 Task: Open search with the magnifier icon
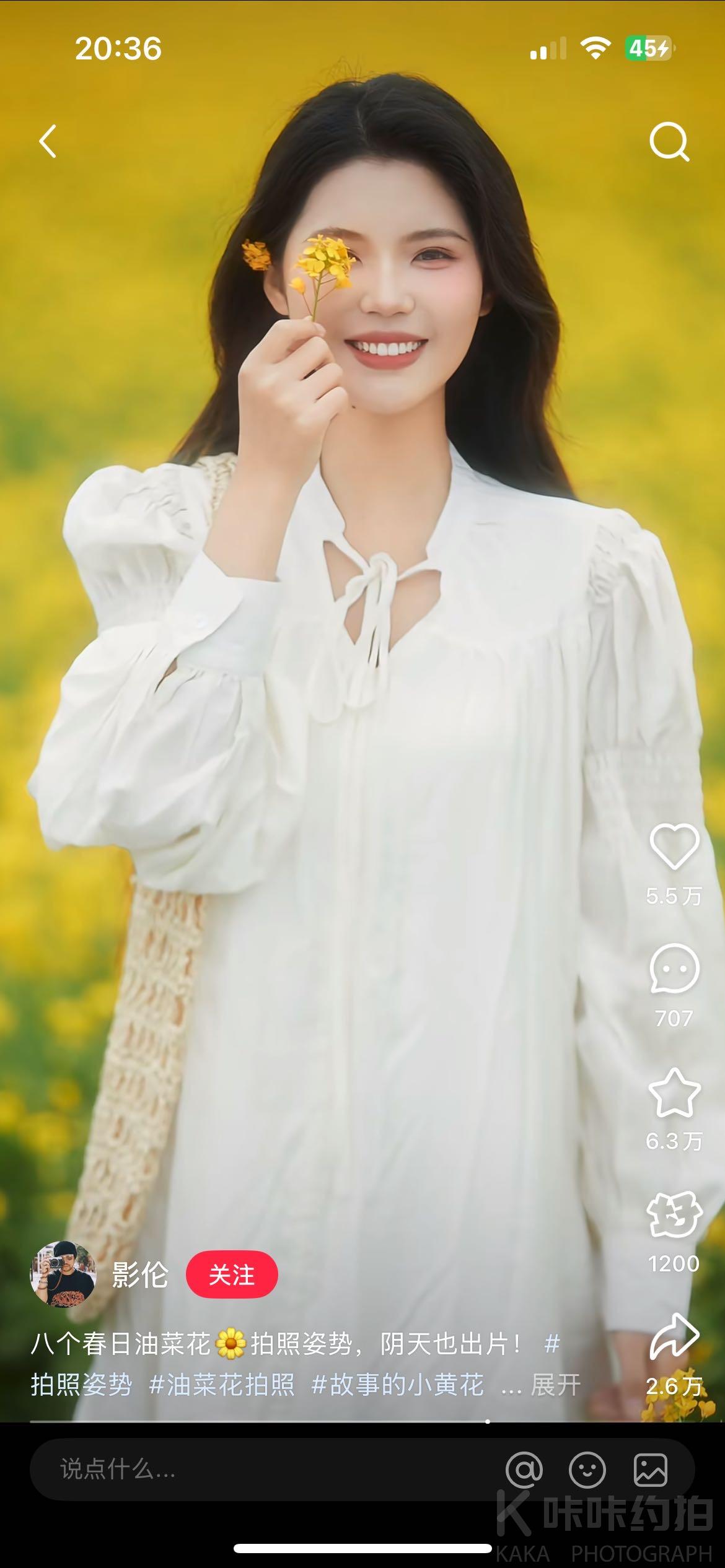click(669, 142)
